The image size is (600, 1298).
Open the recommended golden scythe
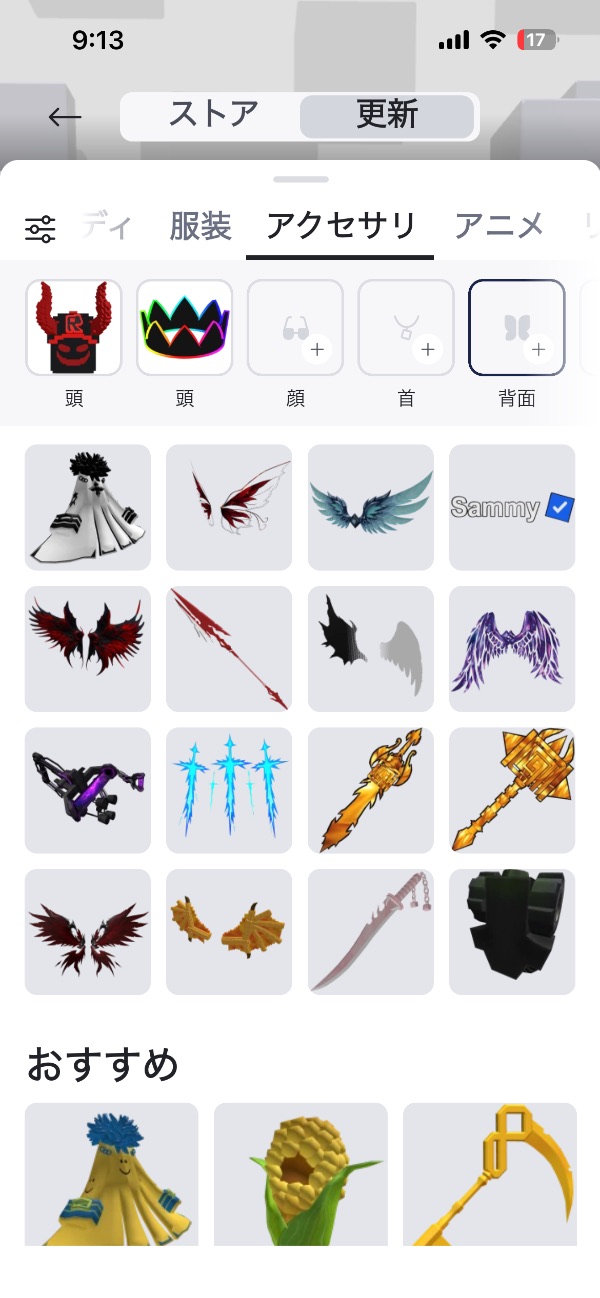pos(490,1175)
